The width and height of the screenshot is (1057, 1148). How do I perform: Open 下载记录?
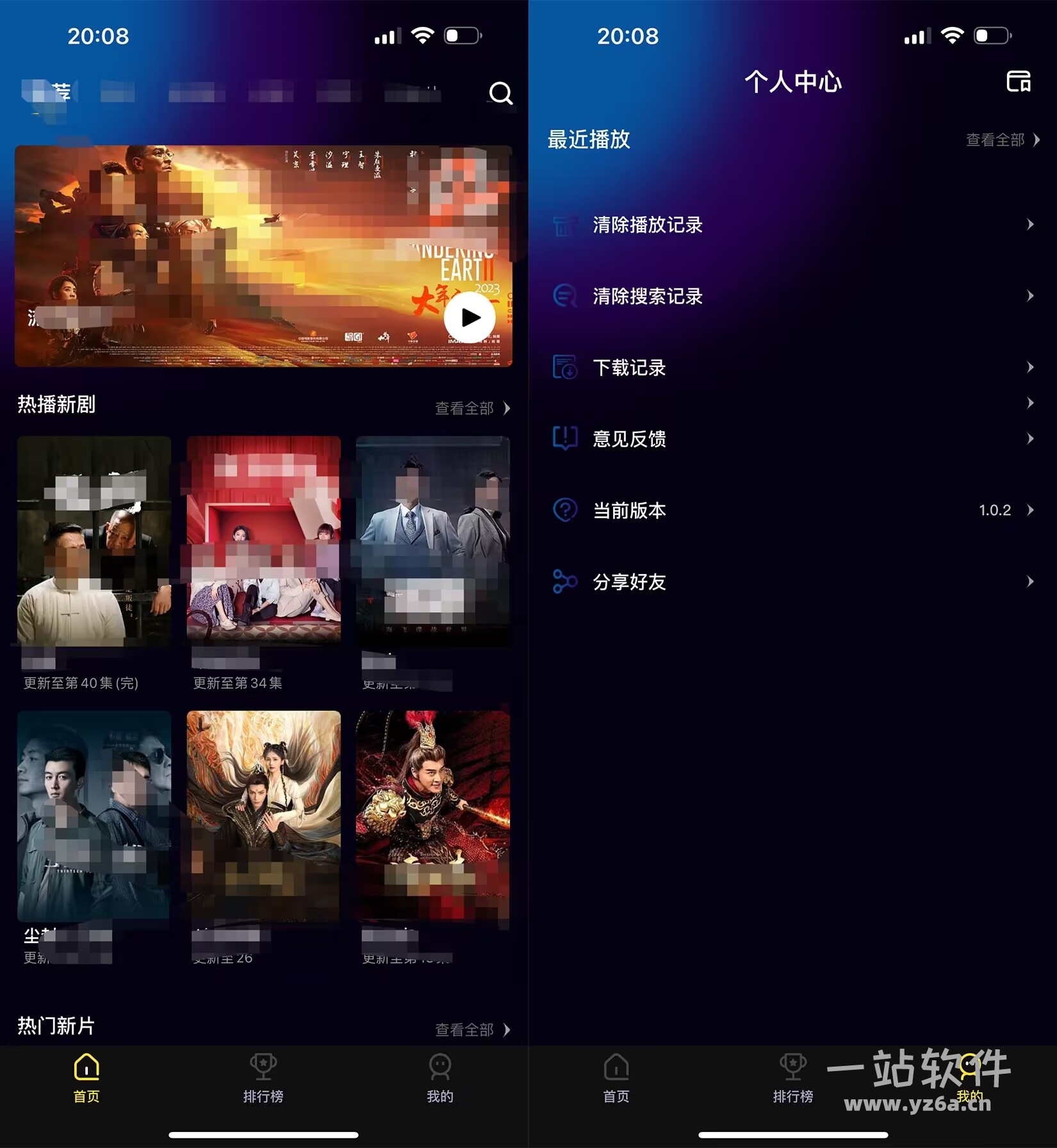click(x=792, y=368)
